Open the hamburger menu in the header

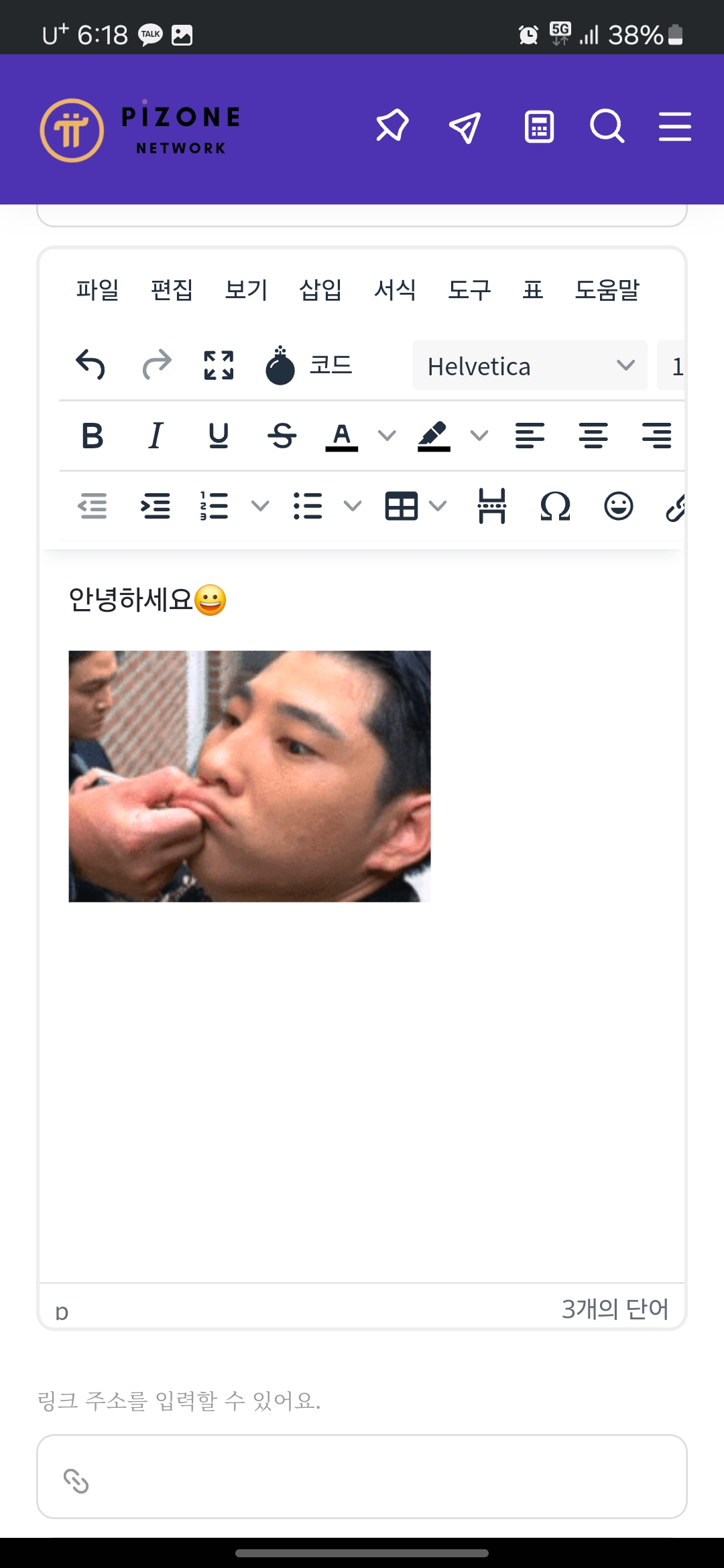(674, 127)
